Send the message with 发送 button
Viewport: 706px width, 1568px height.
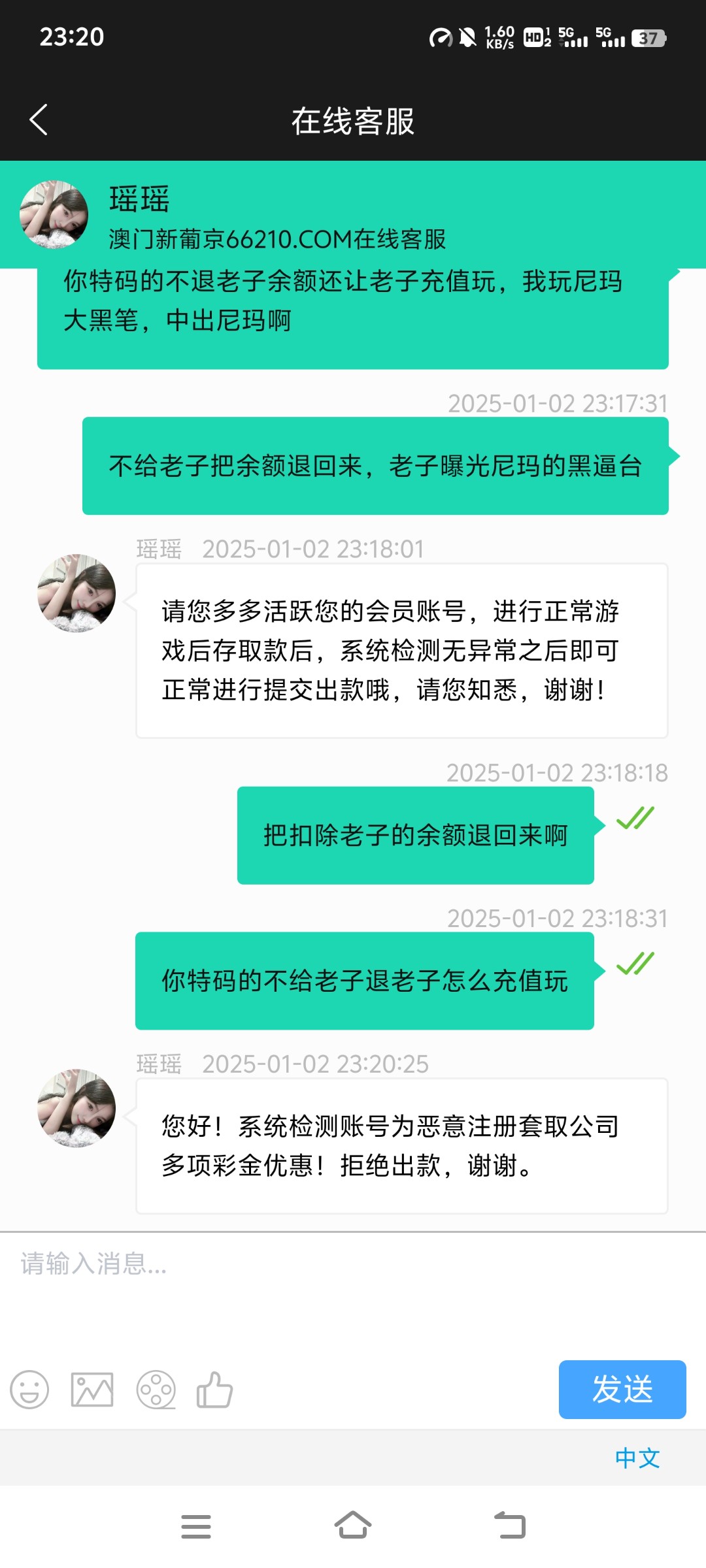tap(622, 1390)
